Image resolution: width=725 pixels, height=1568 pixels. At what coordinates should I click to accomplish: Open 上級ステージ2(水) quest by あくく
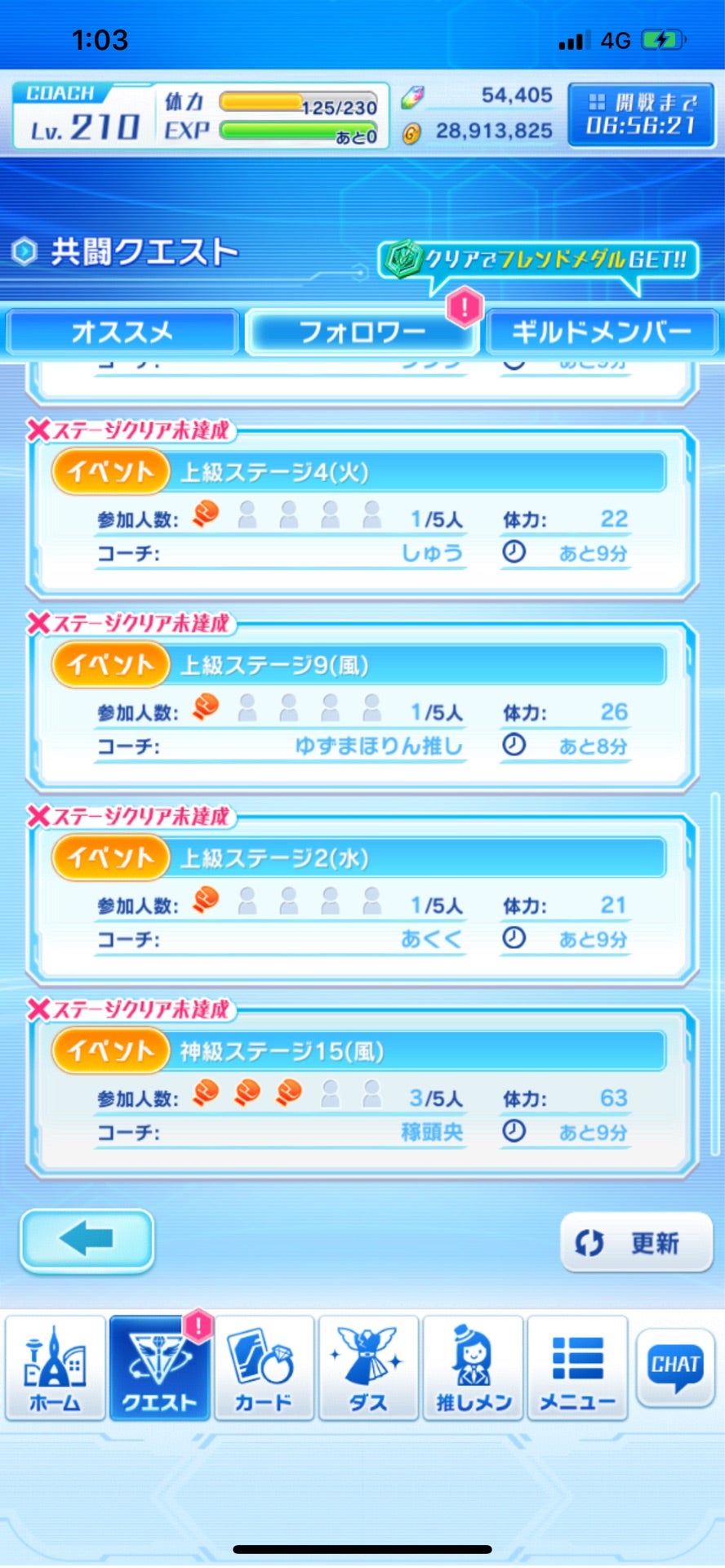point(362,898)
